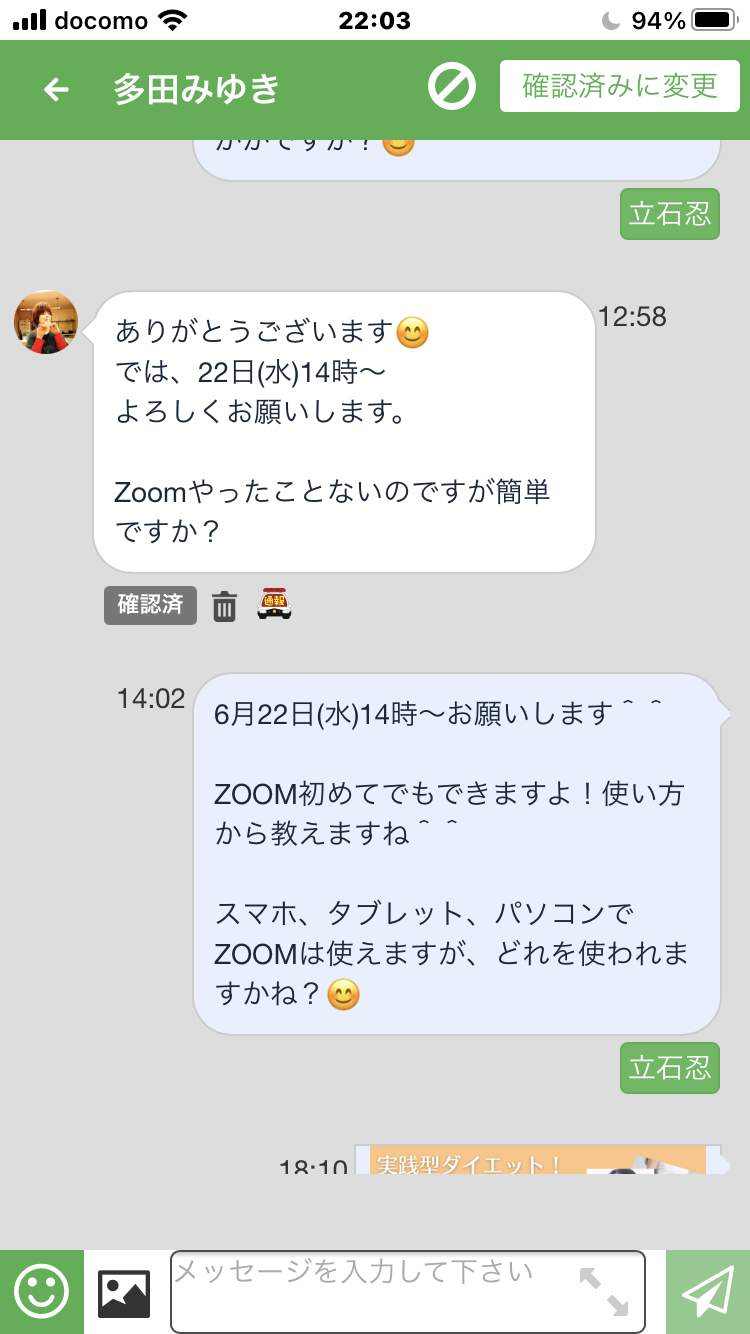Open the emoji picker
The height and width of the screenshot is (1334, 750).
(x=42, y=1292)
